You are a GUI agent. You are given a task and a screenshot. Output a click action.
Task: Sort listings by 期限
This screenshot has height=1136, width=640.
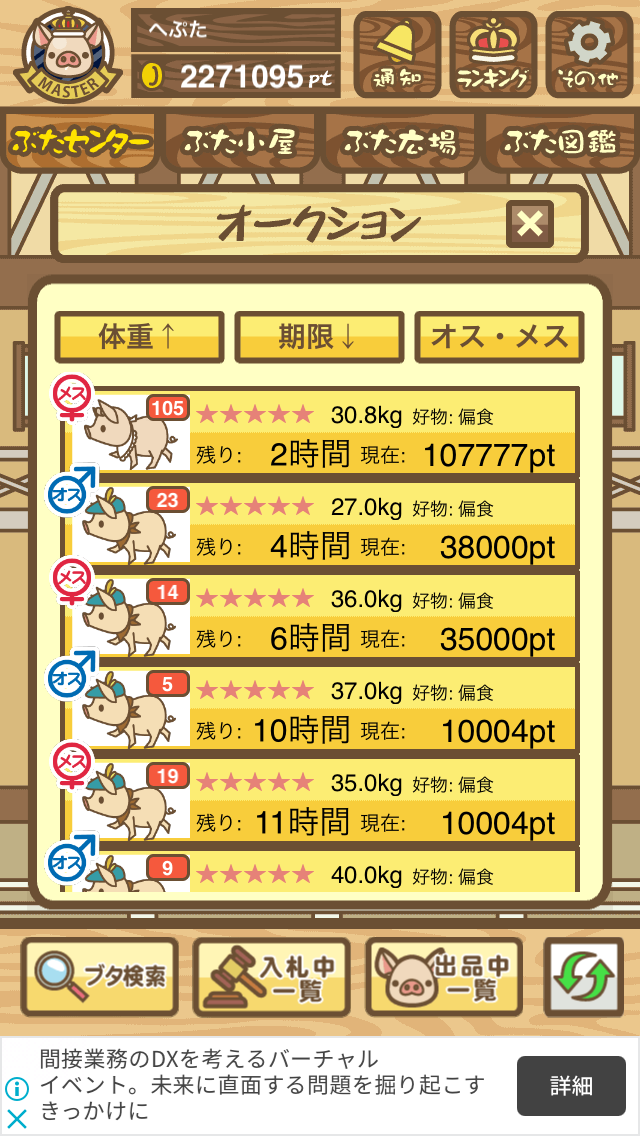[319, 337]
